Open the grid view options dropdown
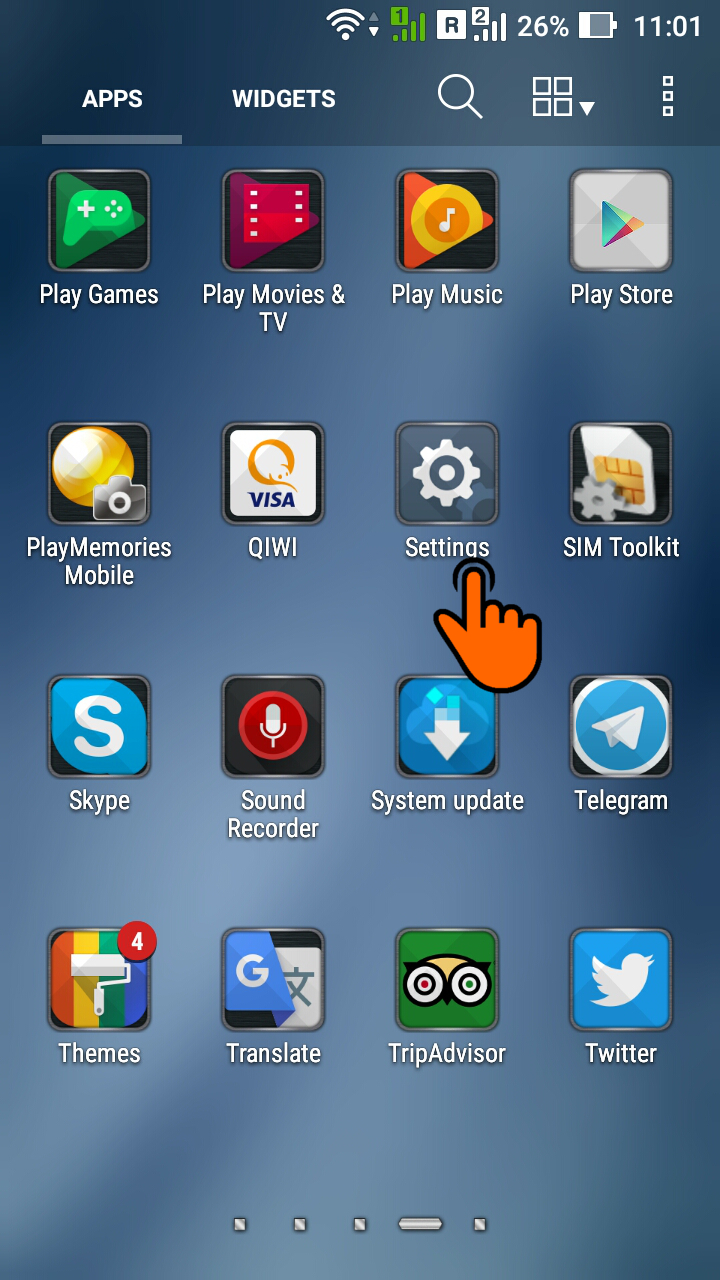This screenshot has width=720, height=1280. (563, 98)
